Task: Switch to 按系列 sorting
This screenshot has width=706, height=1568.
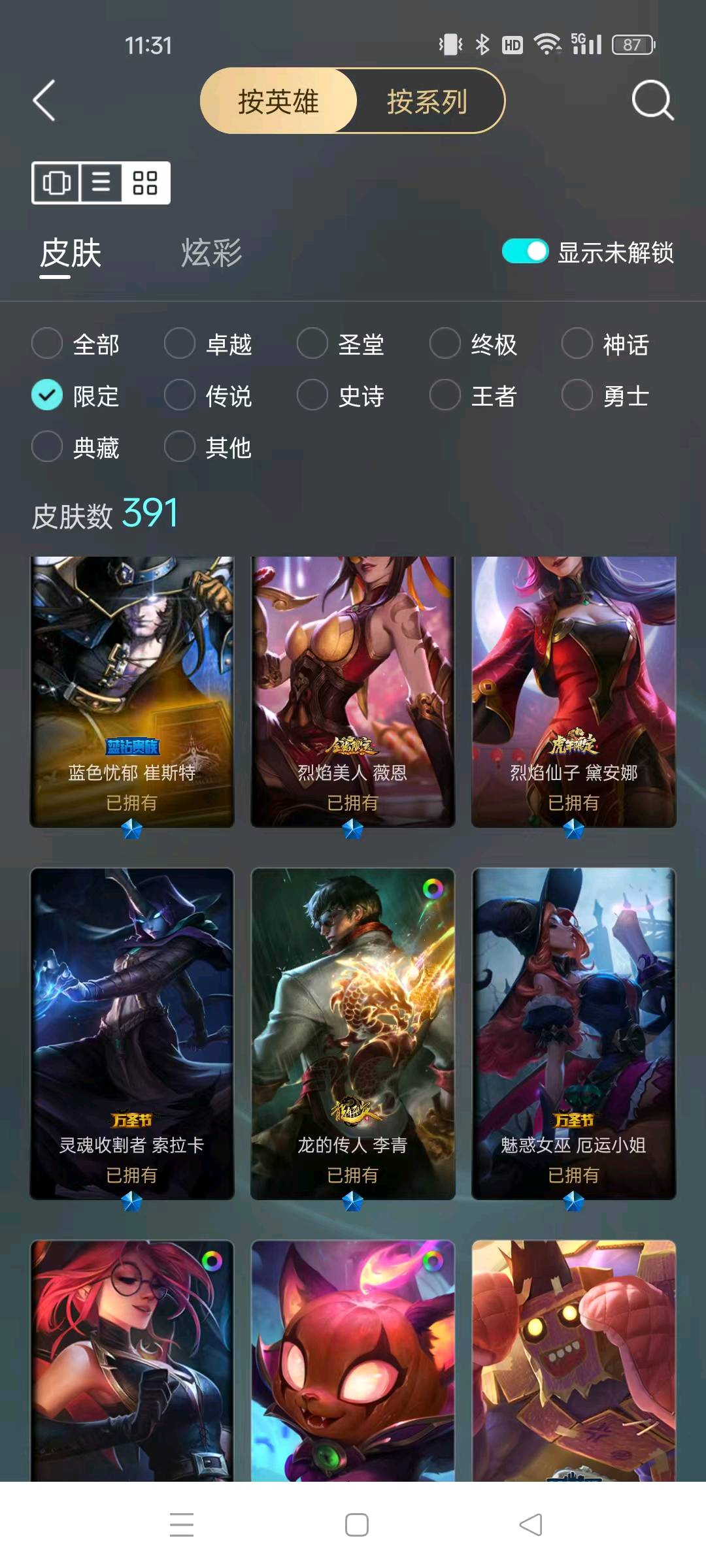Action: click(x=428, y=101)
